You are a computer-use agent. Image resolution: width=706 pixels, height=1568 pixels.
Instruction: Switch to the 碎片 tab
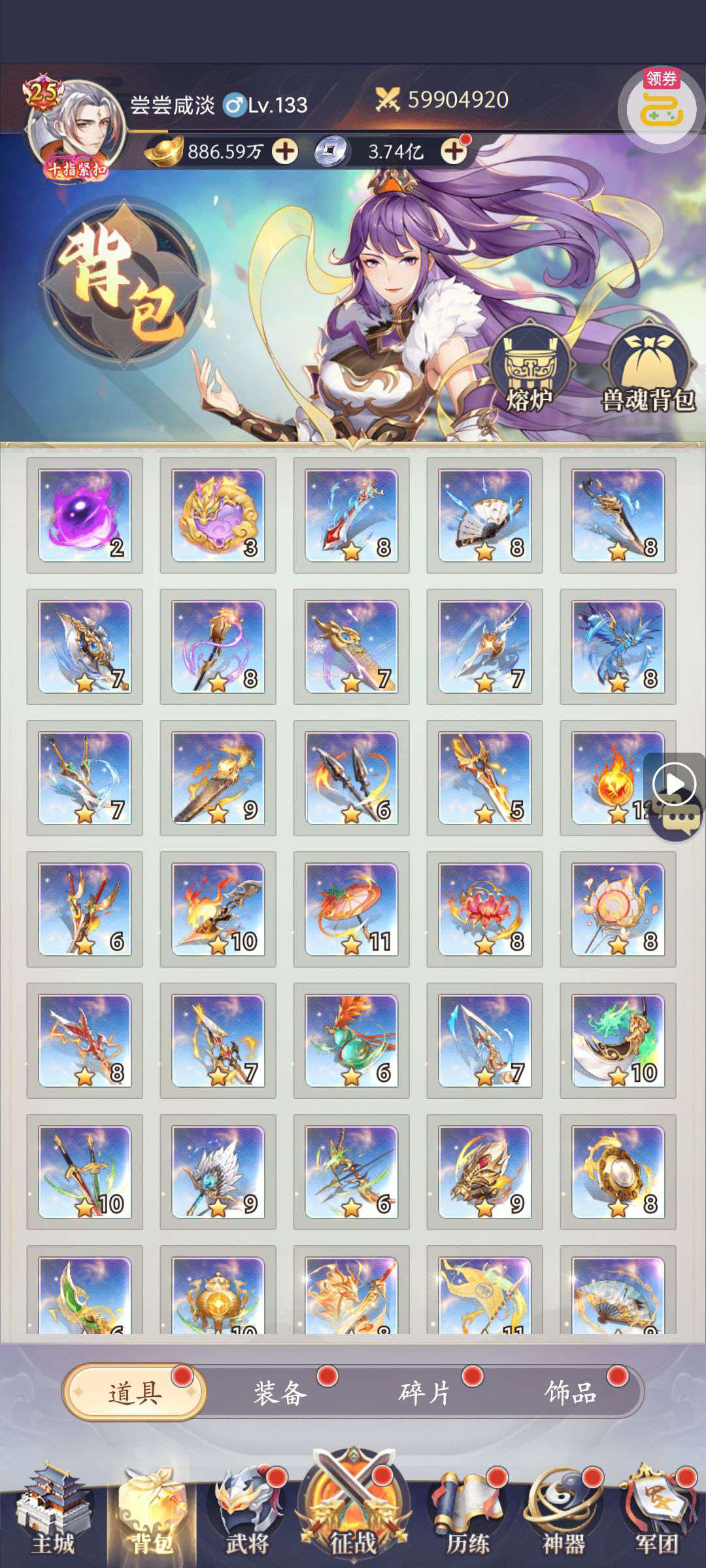tap(425, 1393)
